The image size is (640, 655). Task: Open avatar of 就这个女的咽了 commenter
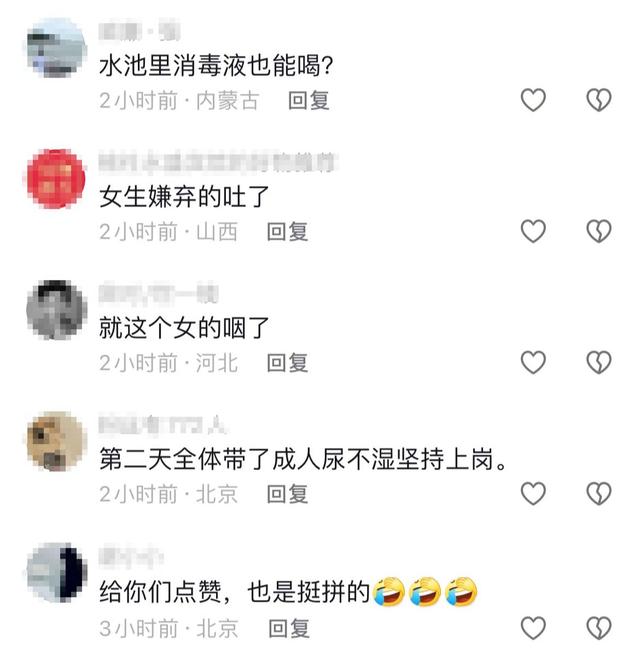[56, 309]
